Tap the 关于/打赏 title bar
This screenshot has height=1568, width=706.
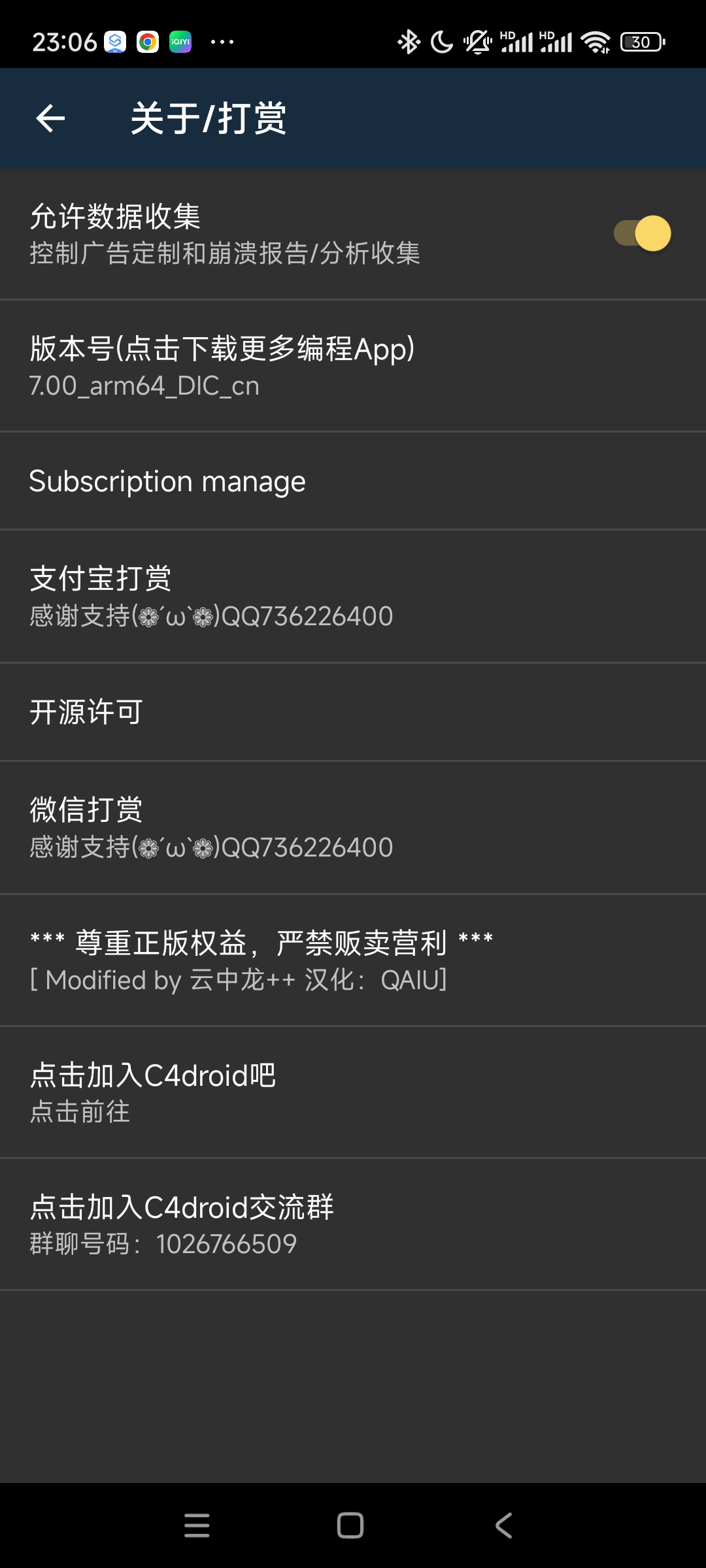tap(209, 118)
